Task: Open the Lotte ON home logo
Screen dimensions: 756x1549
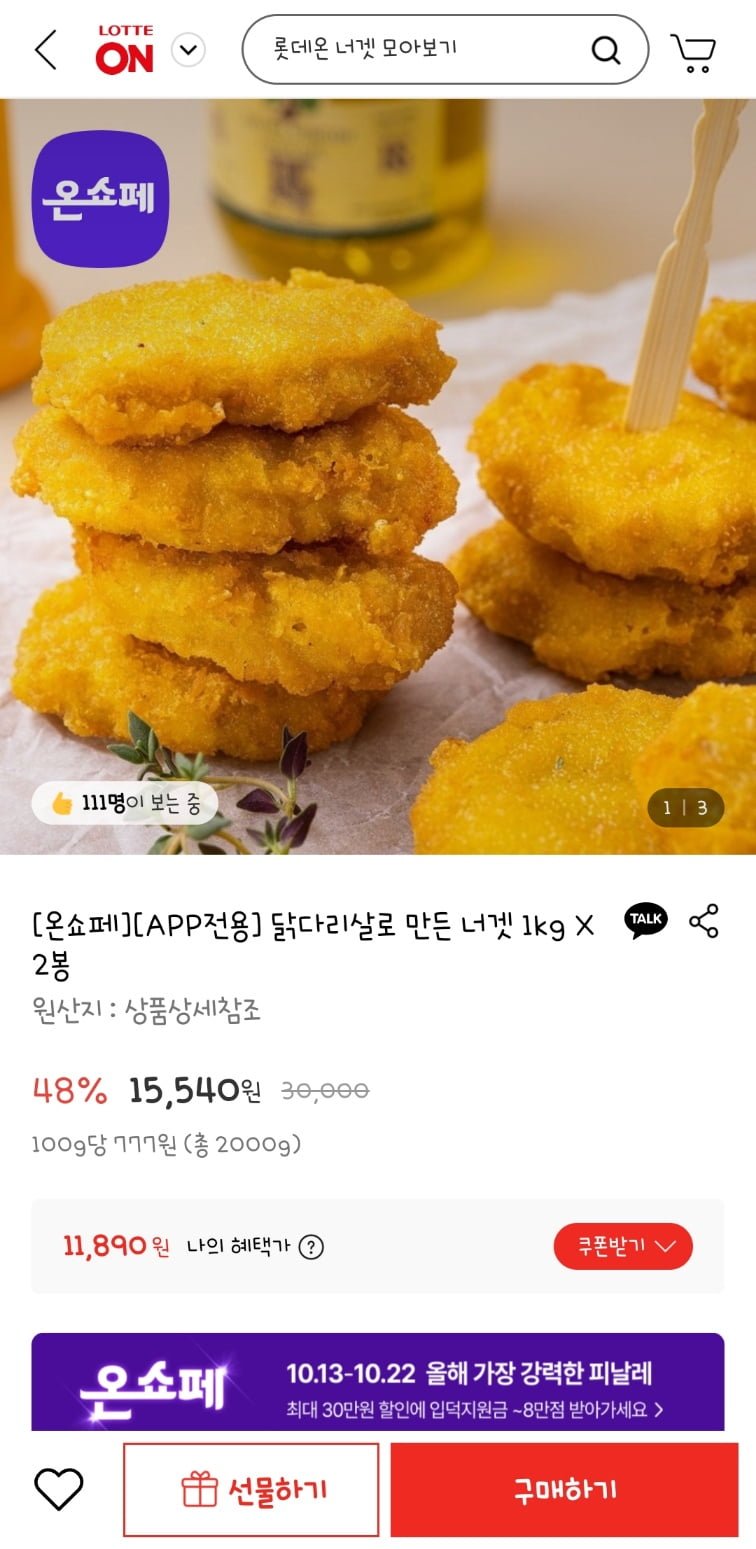Action: pos(125,50)
